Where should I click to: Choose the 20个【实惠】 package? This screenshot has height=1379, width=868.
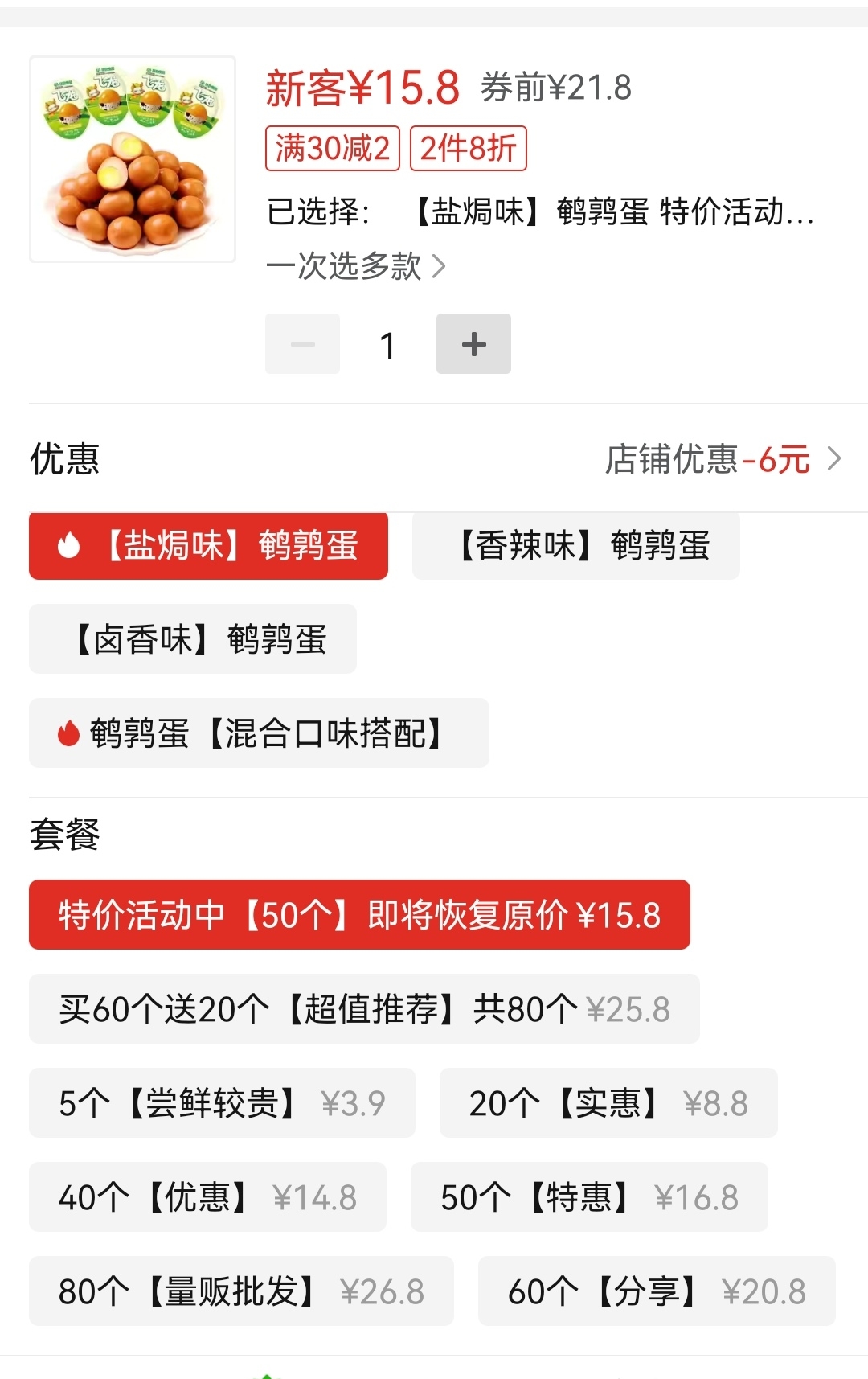click(608, 1103)
